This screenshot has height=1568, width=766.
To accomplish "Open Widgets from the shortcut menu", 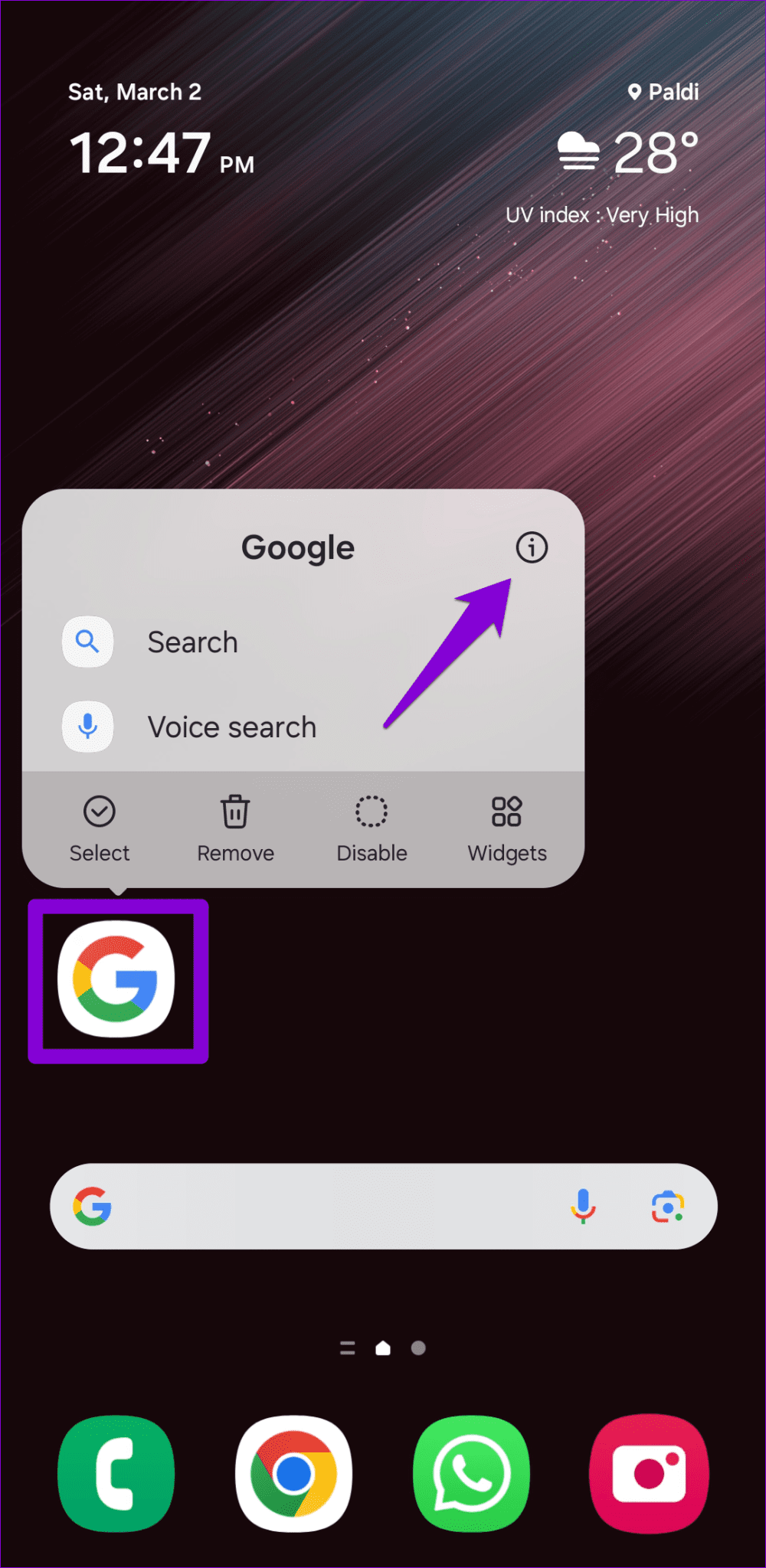I will click(506, 828).
